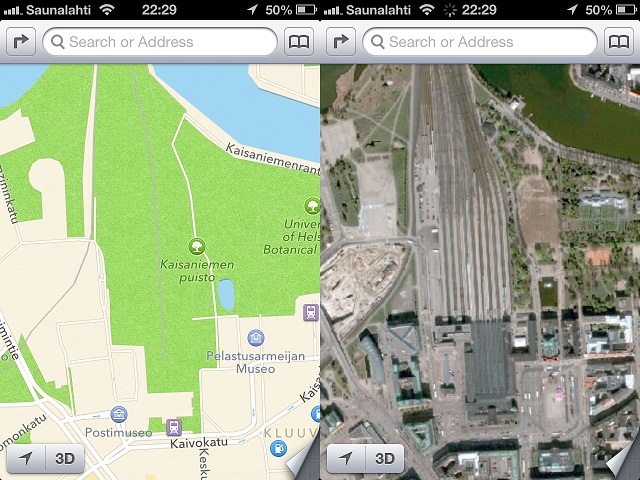Peel the page curl on the standard map
The width and height of the screenshot is (640, 480).
[x=303, y=463]
